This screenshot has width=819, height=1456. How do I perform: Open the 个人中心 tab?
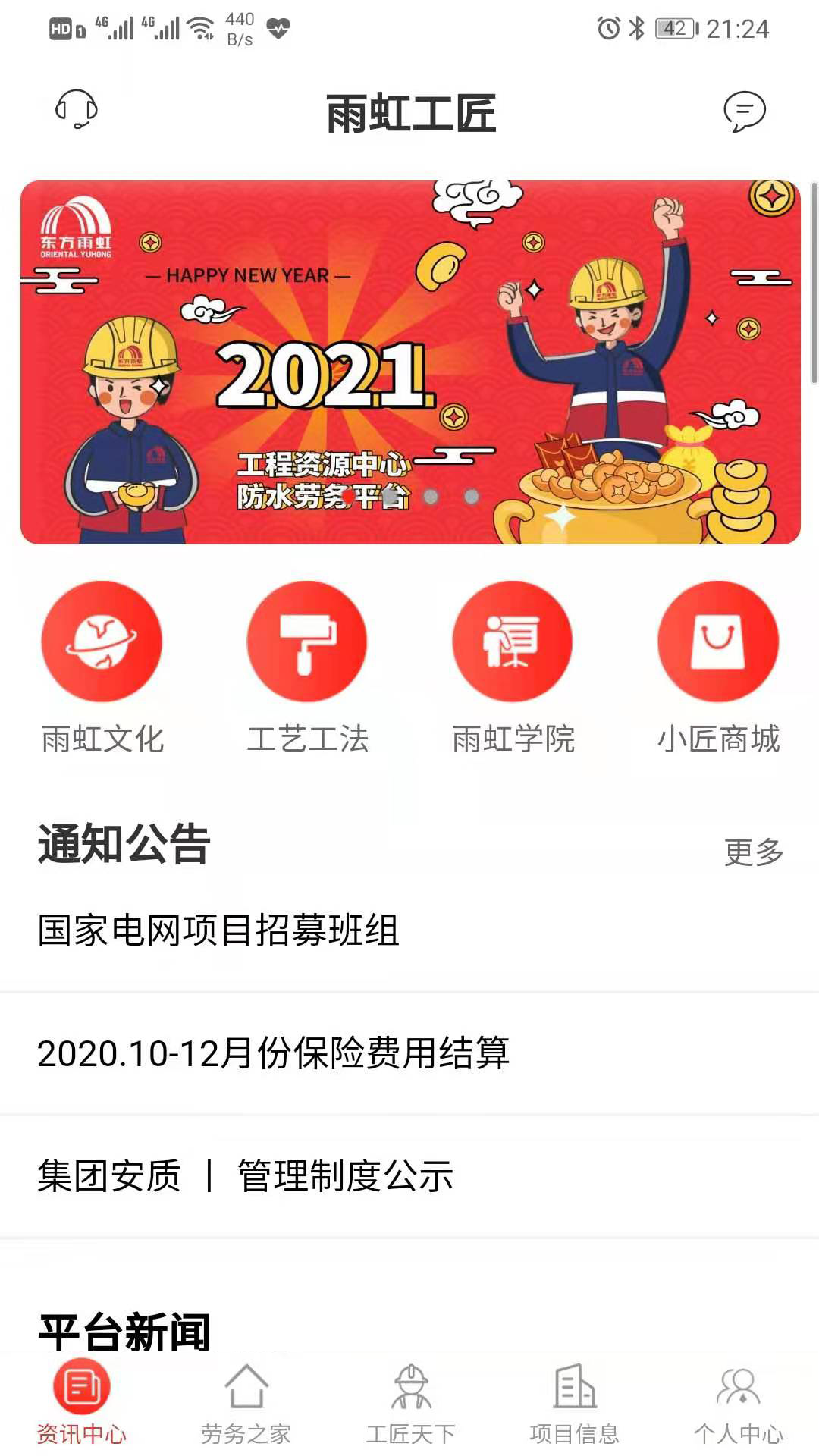(738, 1403)
